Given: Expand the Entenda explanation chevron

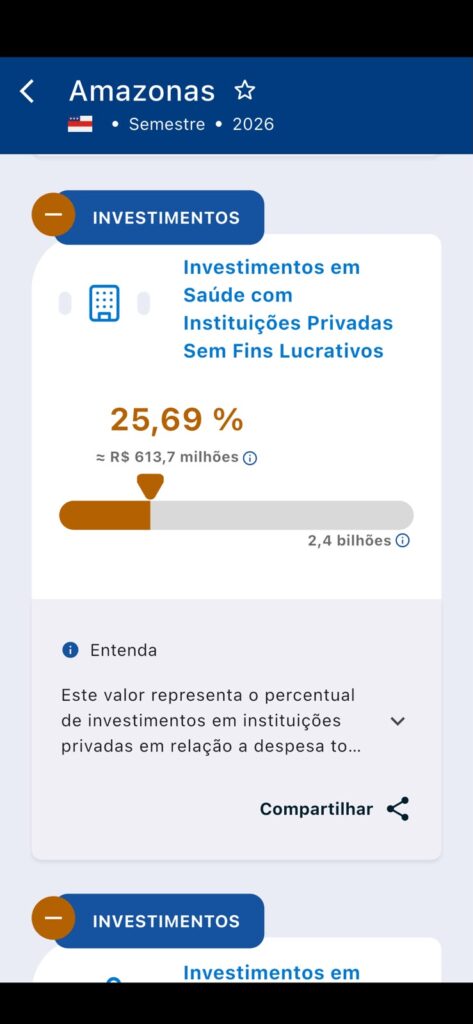Looking at the screenshot, I should [x=397, y=721].
